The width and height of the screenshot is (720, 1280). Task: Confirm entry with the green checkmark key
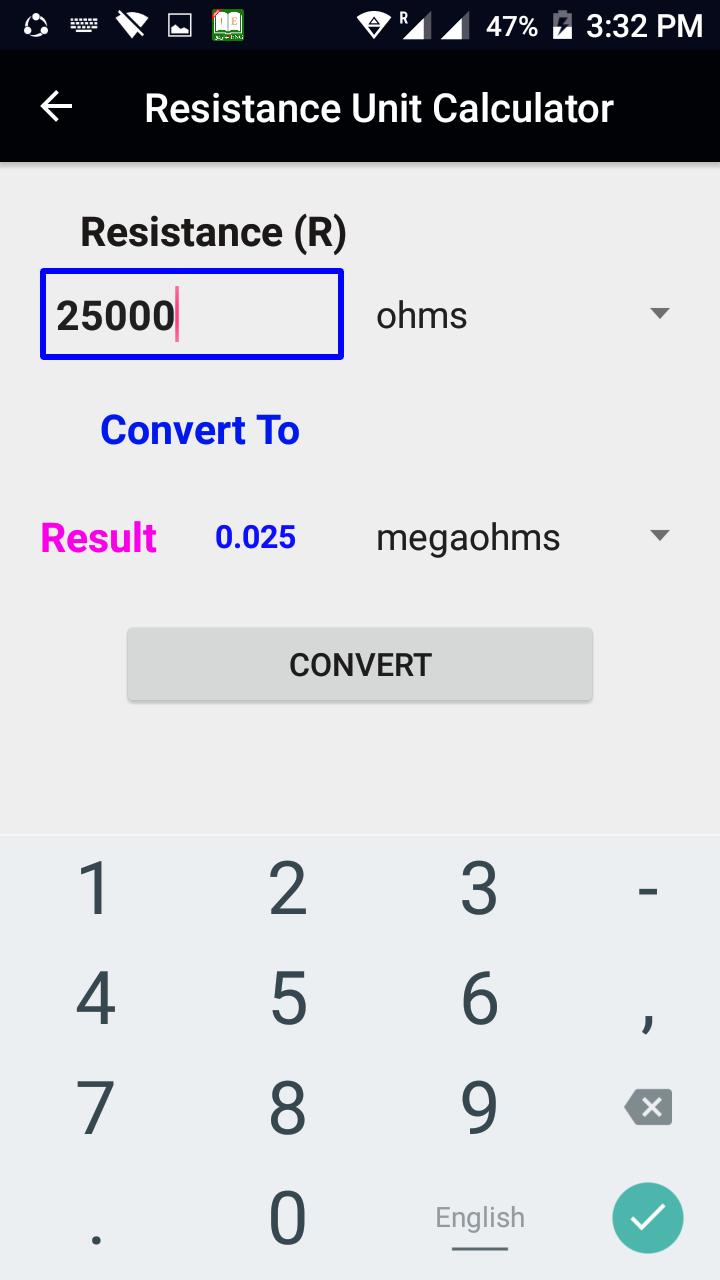point(648,1217)
